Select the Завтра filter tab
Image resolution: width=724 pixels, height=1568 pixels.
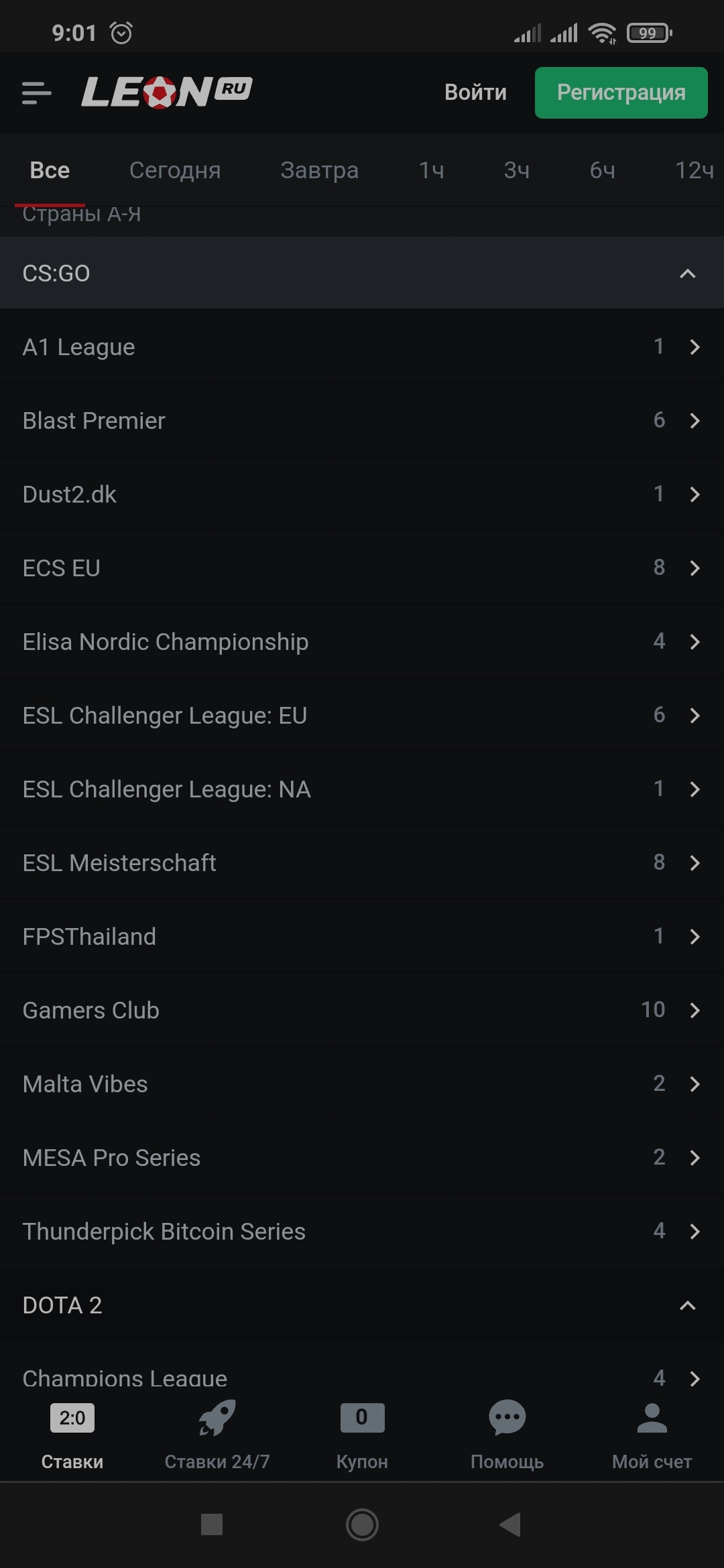click(319, 170)
